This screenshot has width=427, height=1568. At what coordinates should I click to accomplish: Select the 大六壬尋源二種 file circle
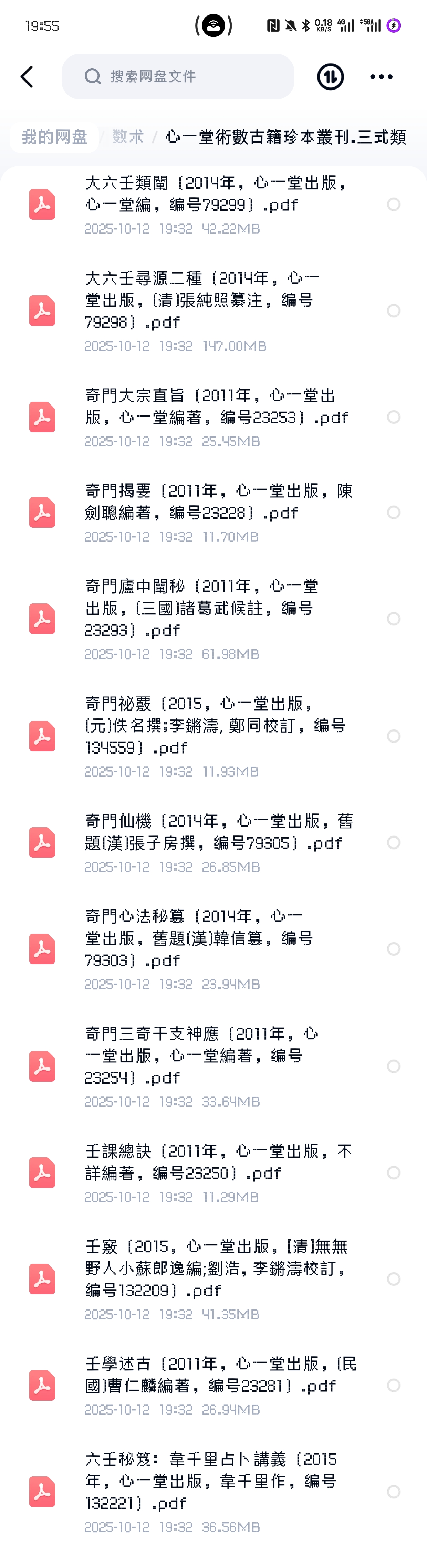(x=394, y=311)
